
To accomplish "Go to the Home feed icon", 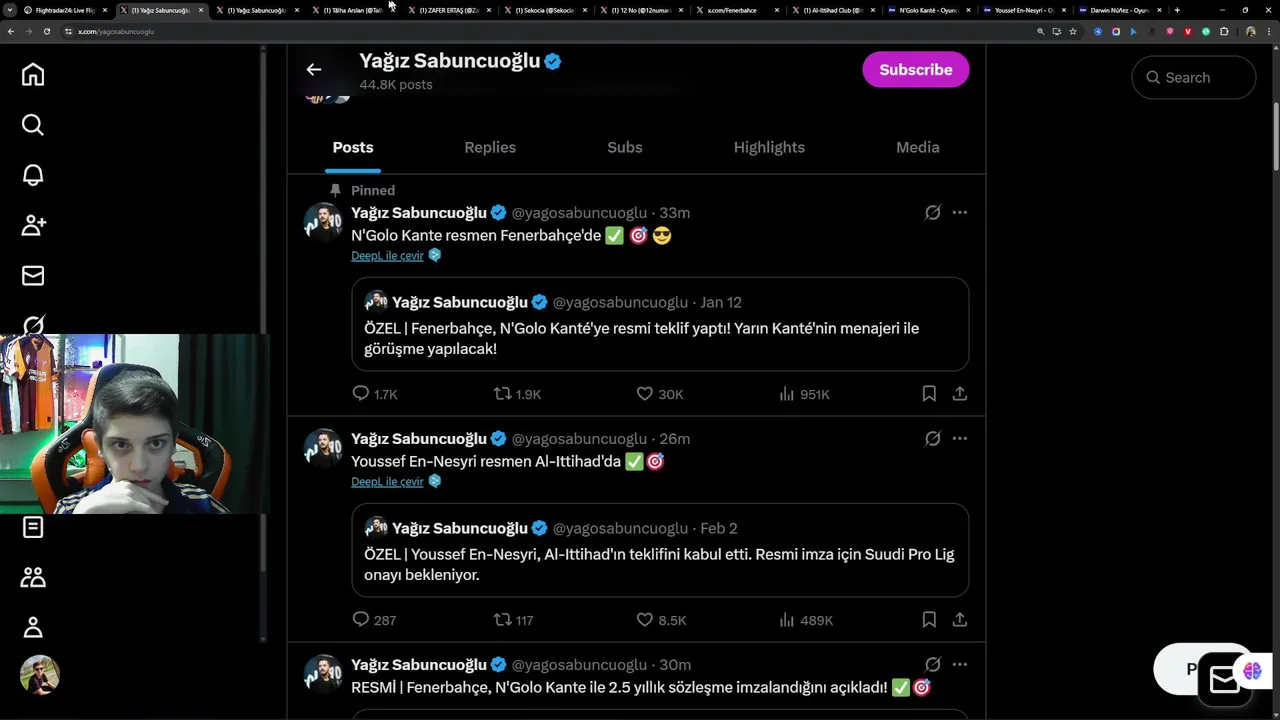I will (33, 75).
